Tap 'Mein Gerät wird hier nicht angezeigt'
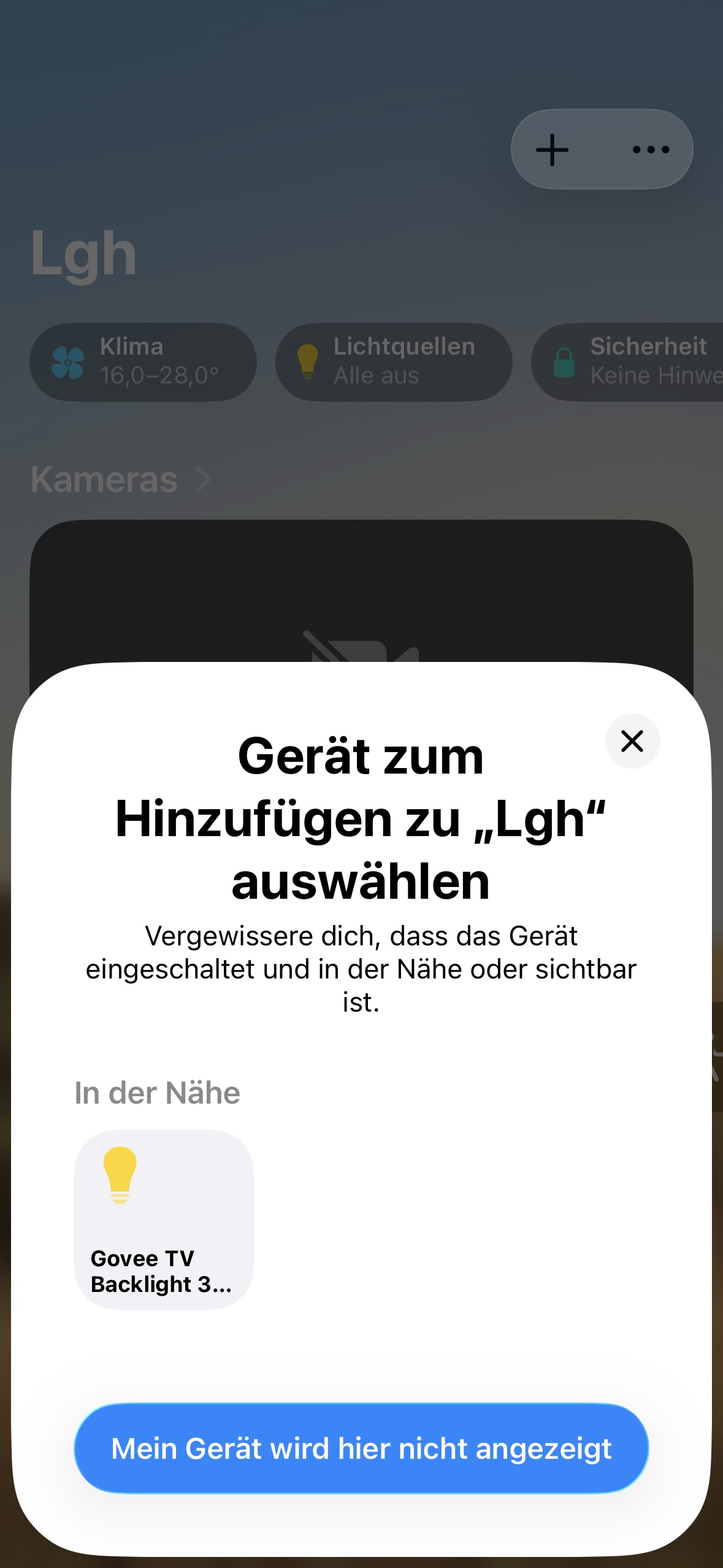Screen dimensions: 723x1568 tap(361, 1448)
